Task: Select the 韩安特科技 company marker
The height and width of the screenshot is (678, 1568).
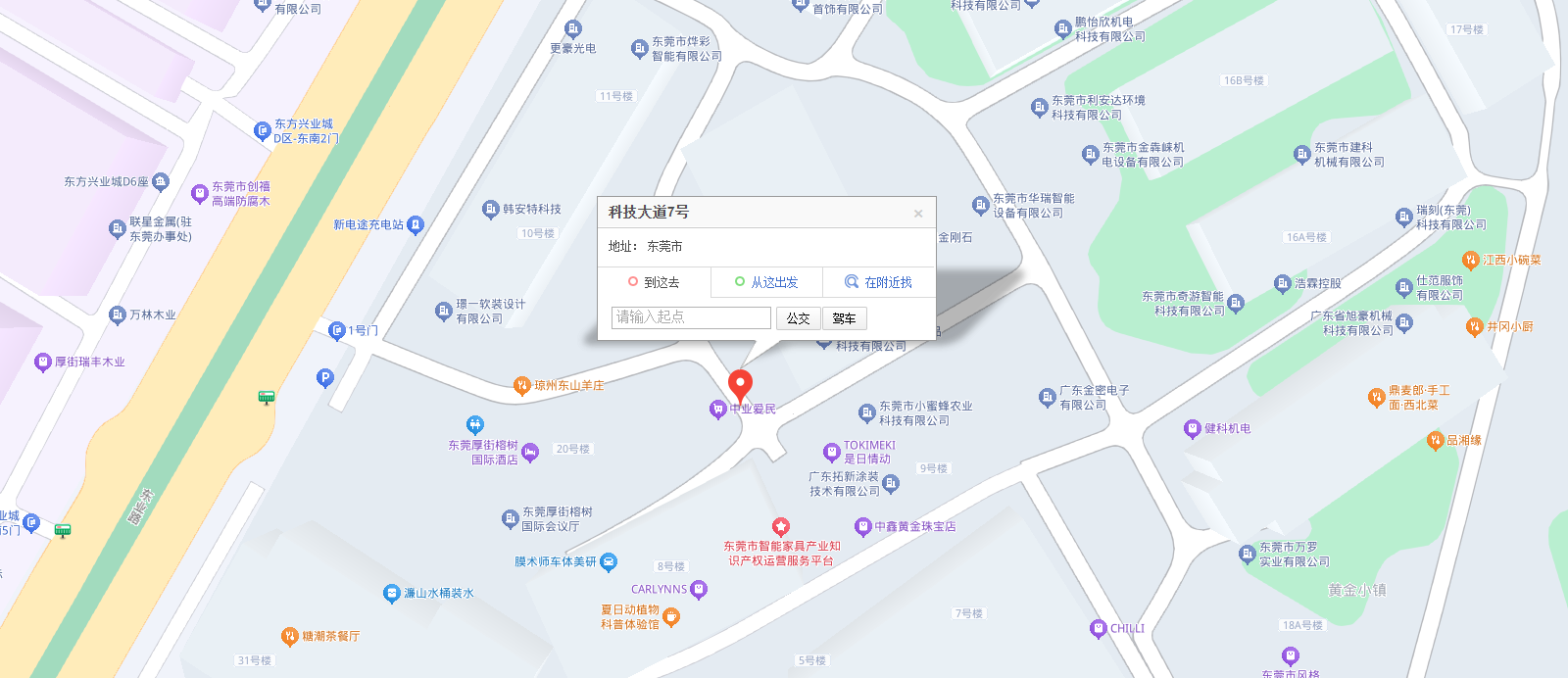Action: (491, 209)
